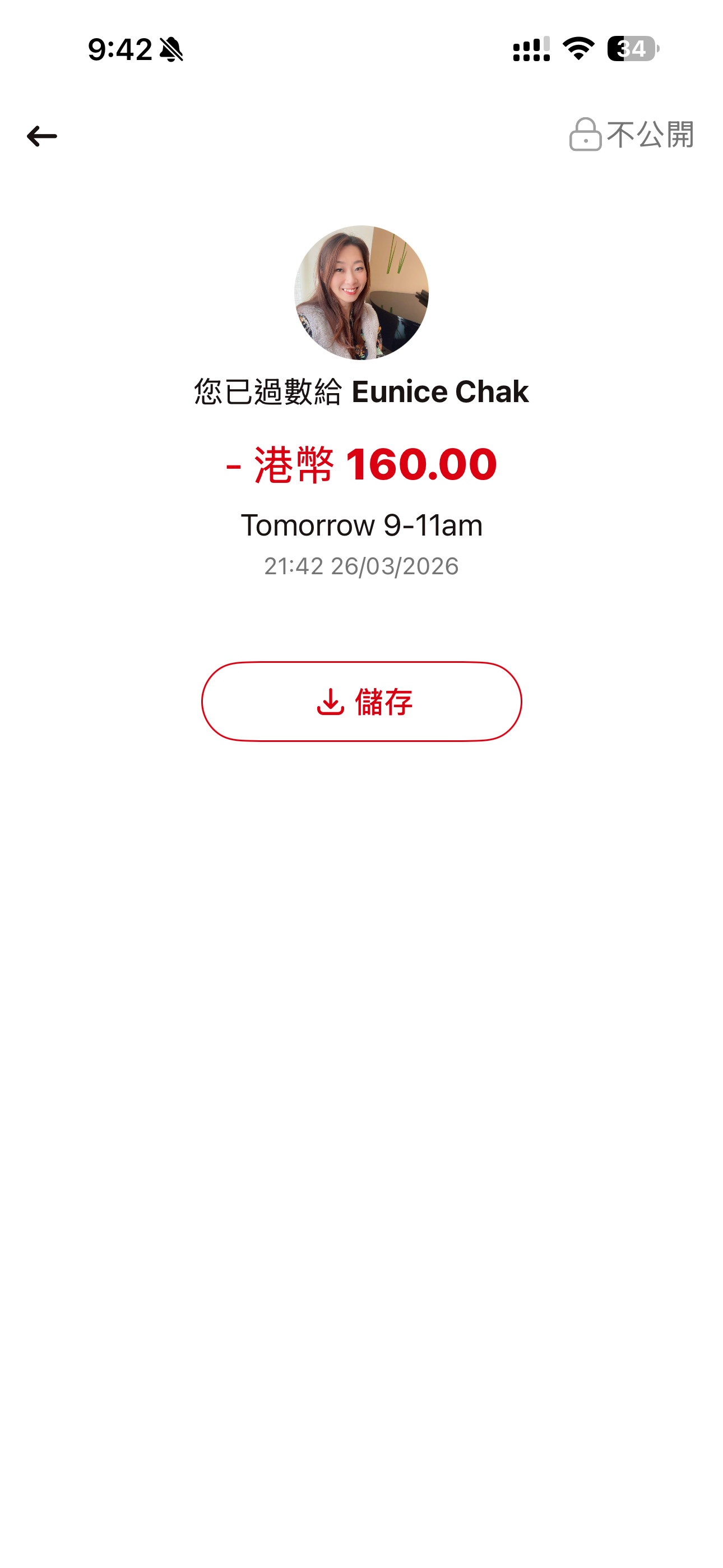The width and height of the screenshot is (723, 1568).
Task: Go back using the arrow icon
Action: point(41,136)
